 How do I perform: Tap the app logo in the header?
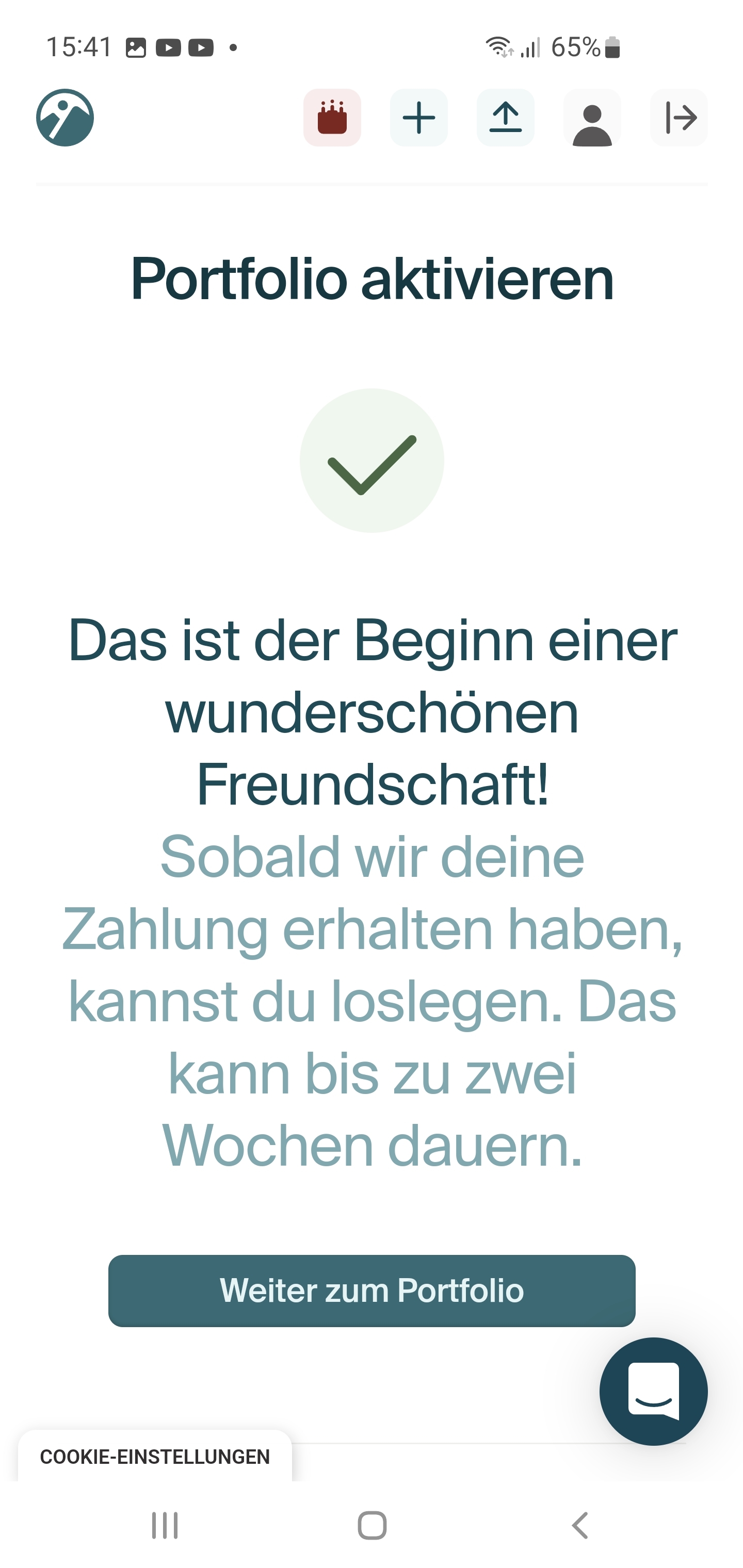click(x=64, y=118)
